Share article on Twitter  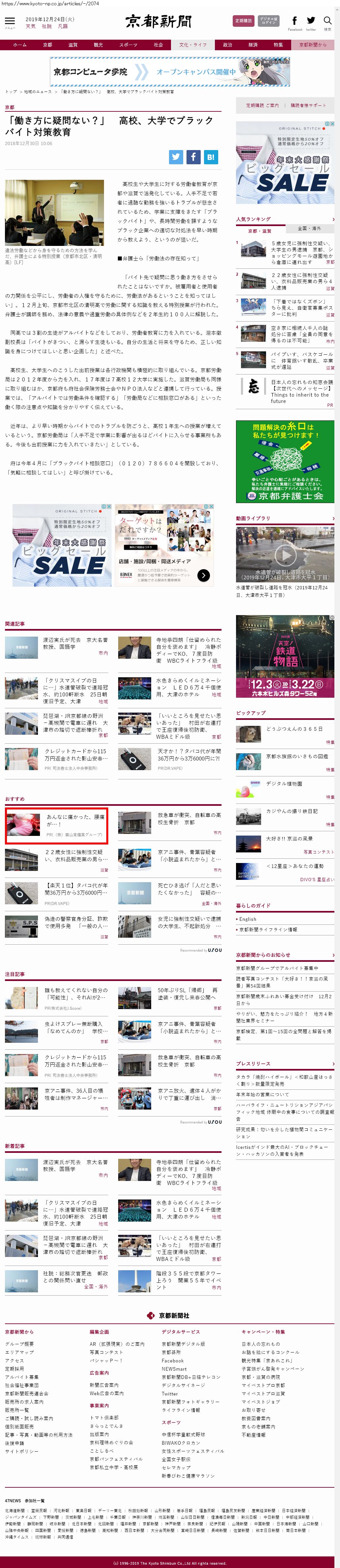(176, 156)
